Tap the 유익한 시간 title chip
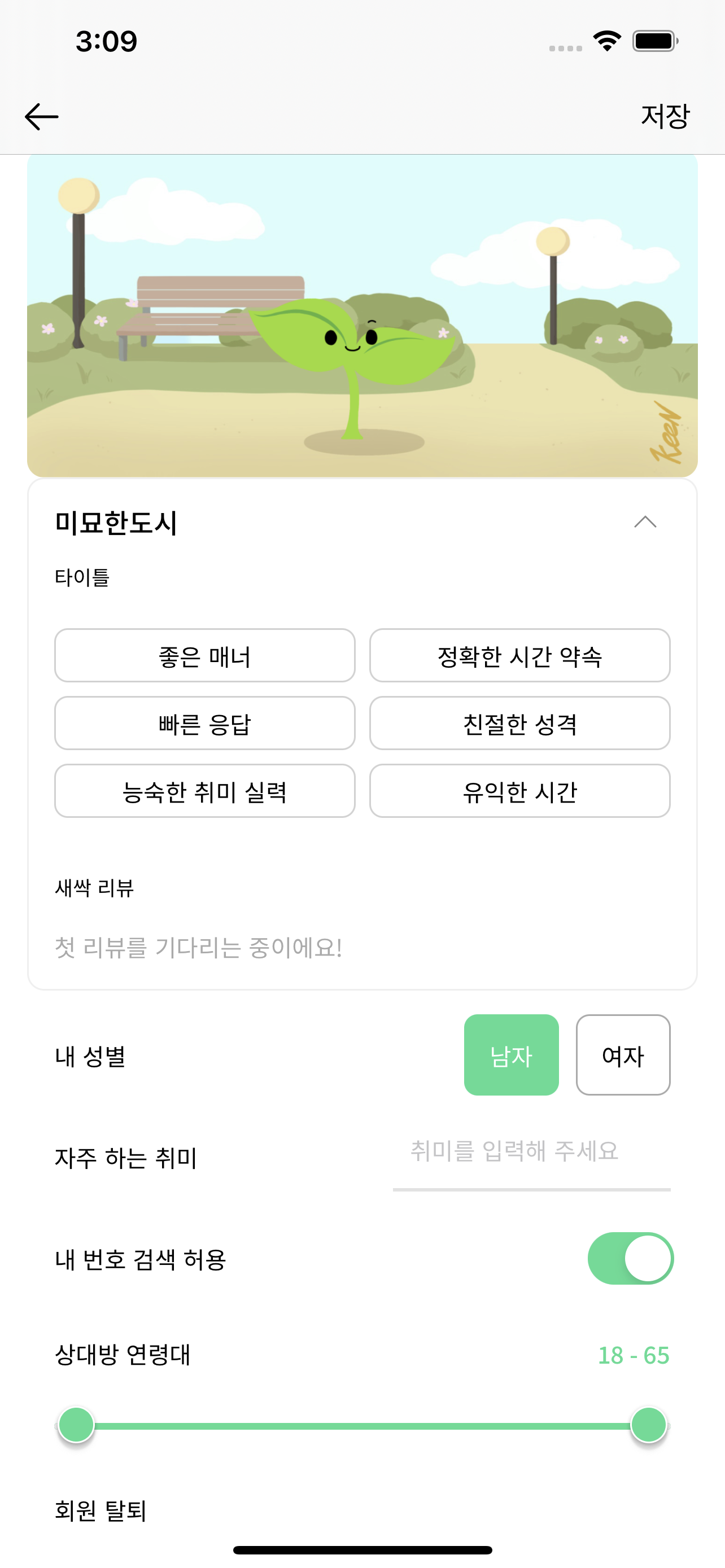This screenshot has height=1568, width=725. coord(519,791)
